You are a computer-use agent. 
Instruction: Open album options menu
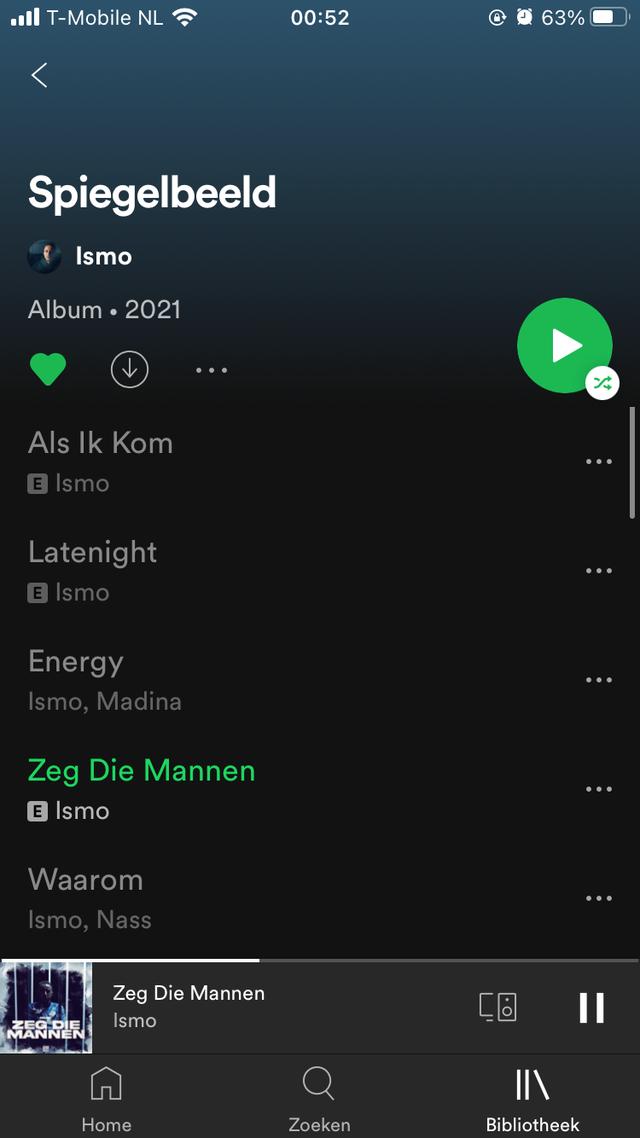coord(211,370)
